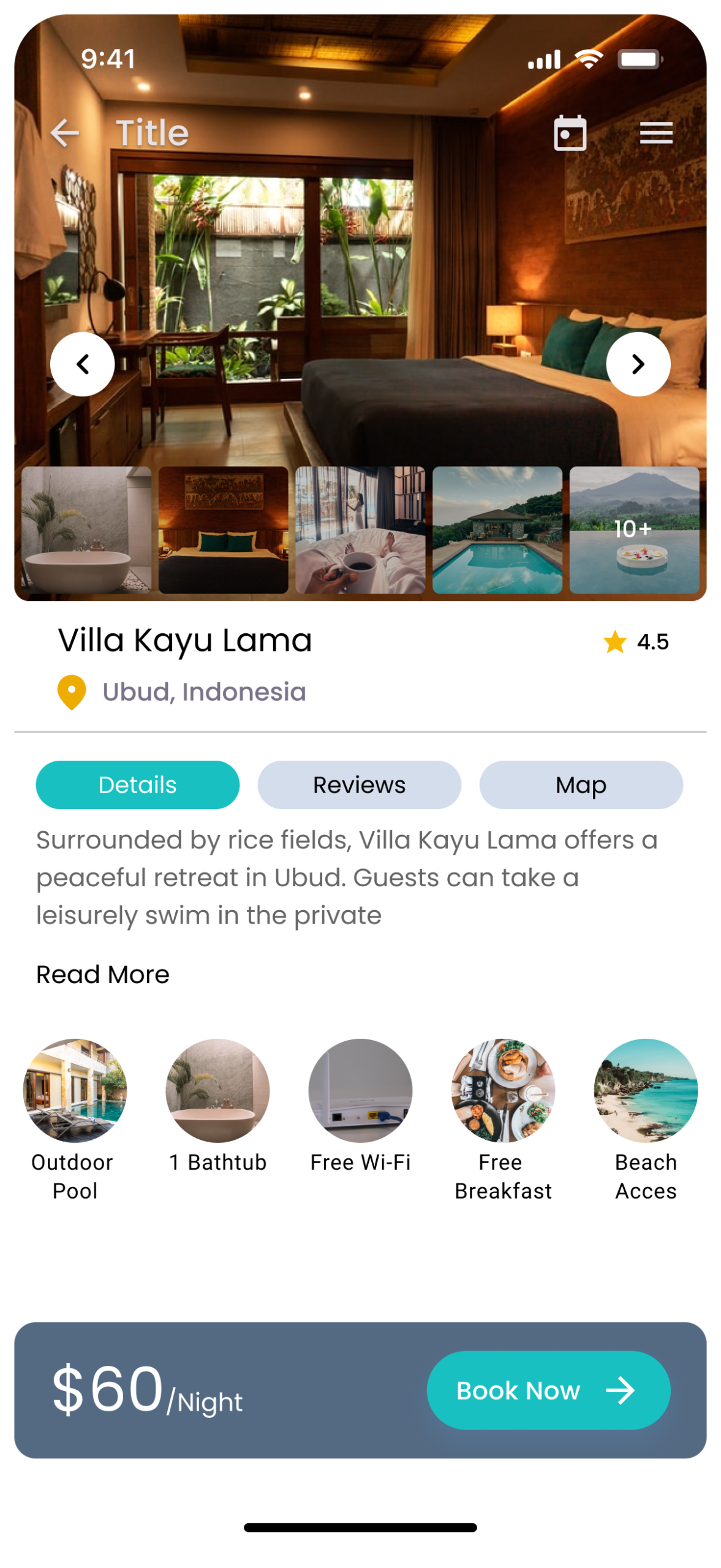Screen dimensions: 721x1568
Task: Click the location pin beside Ubud, Indonesia
Action: [x=71, y=692]
